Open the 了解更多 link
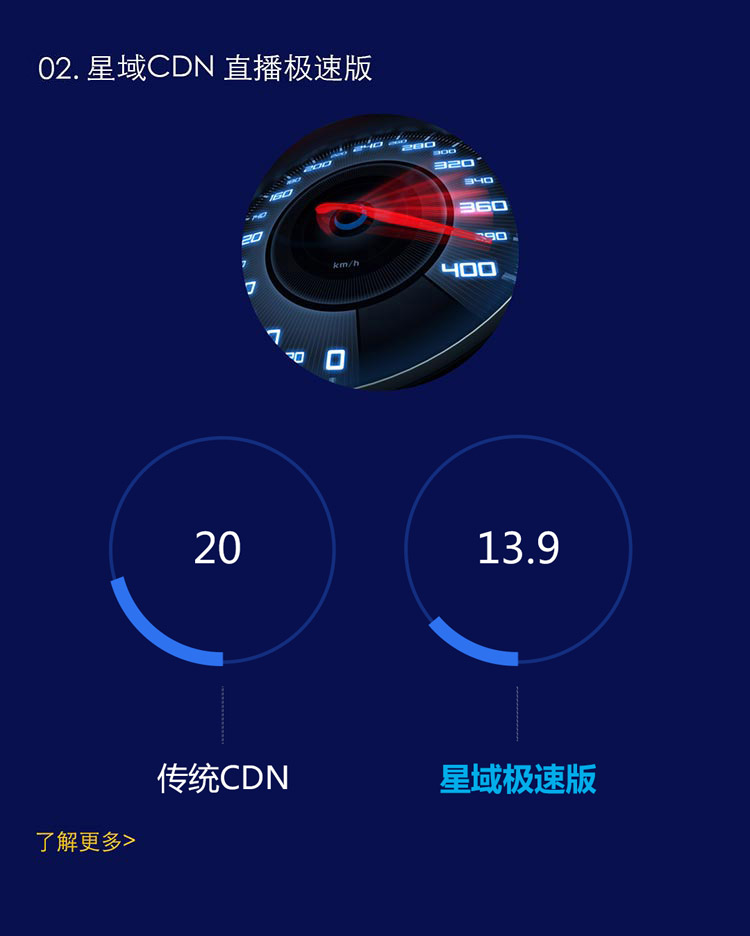The image size is (750, 936). (86, 842)
